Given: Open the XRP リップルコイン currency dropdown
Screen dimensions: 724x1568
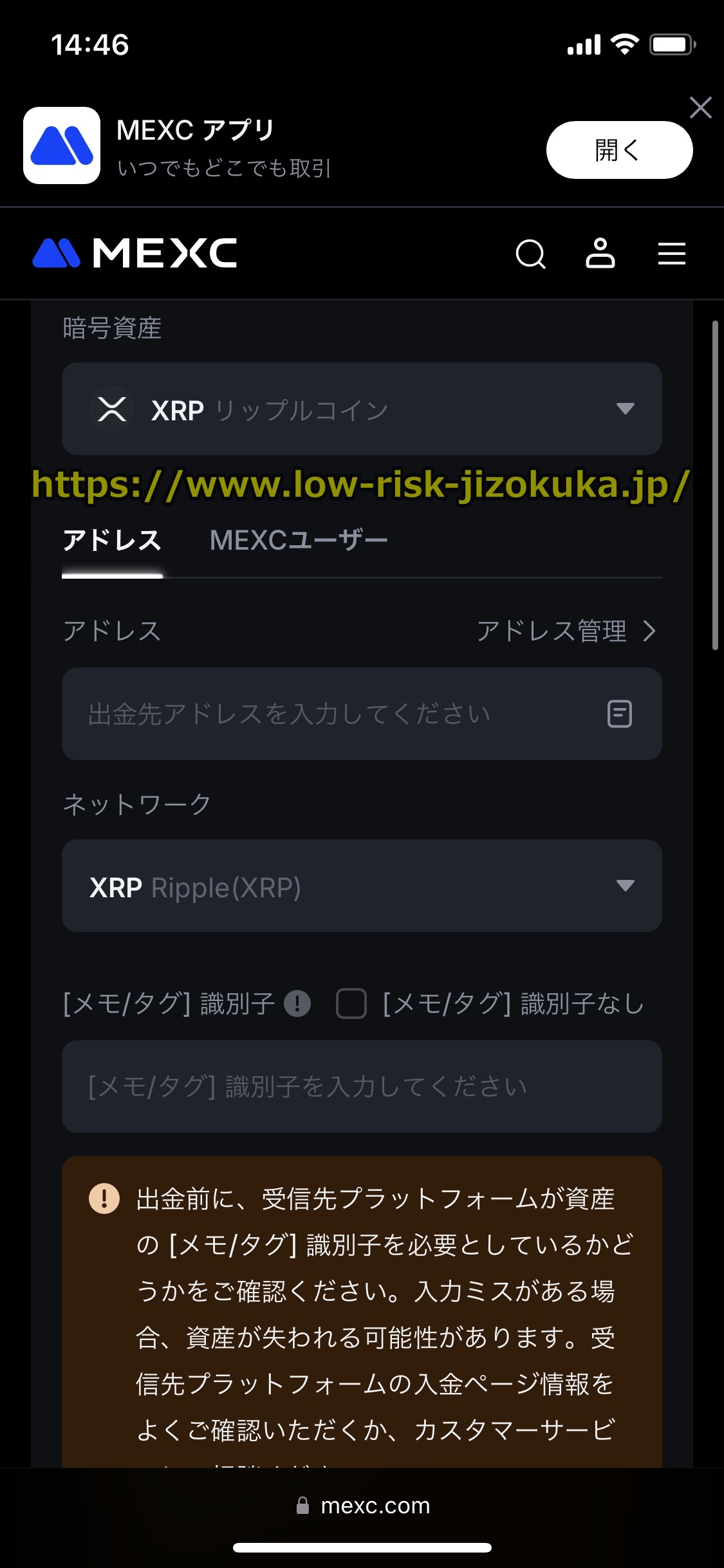Looking at the screenshot, I should tap(360, 409).
